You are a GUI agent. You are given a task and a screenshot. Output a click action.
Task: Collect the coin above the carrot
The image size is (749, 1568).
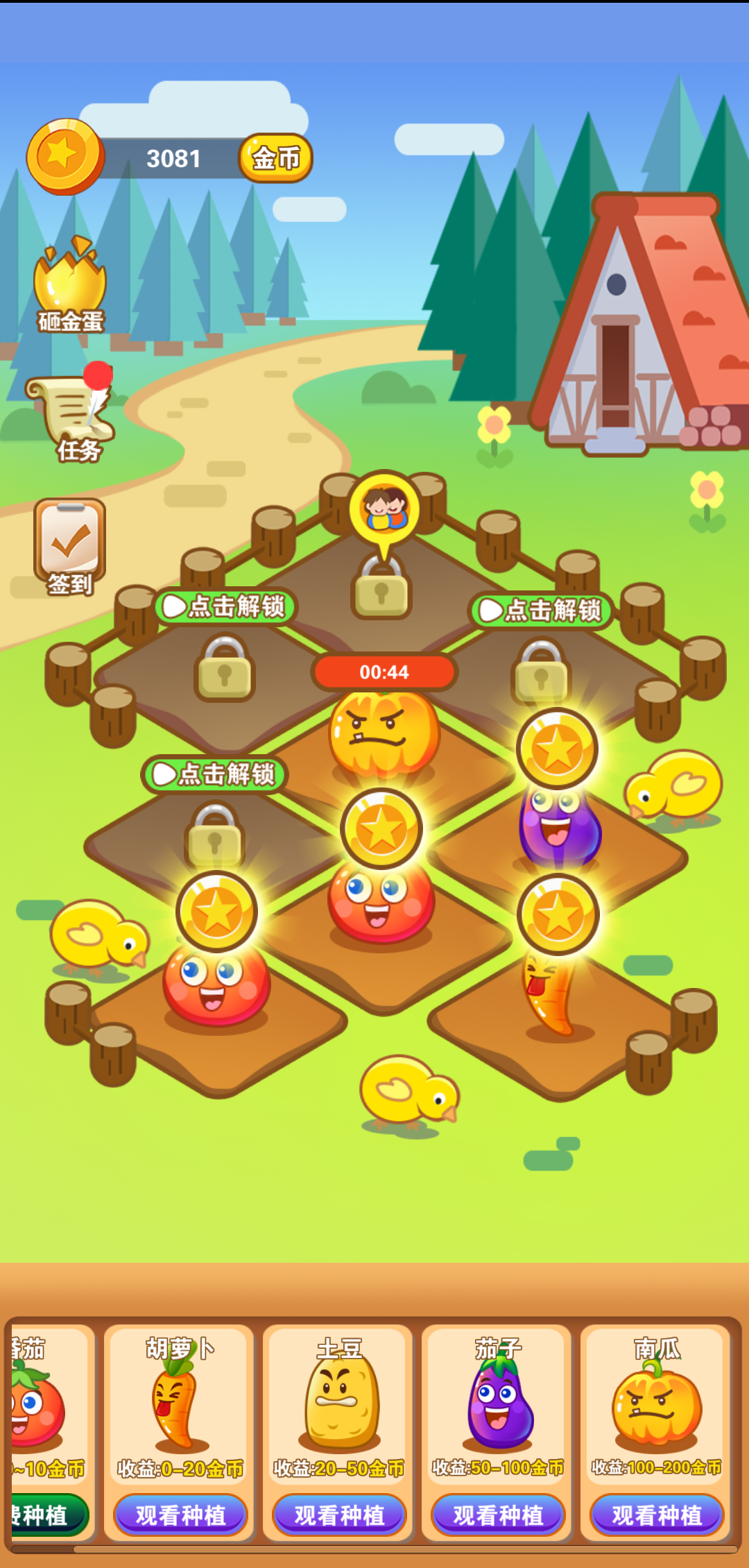point(558,914)
